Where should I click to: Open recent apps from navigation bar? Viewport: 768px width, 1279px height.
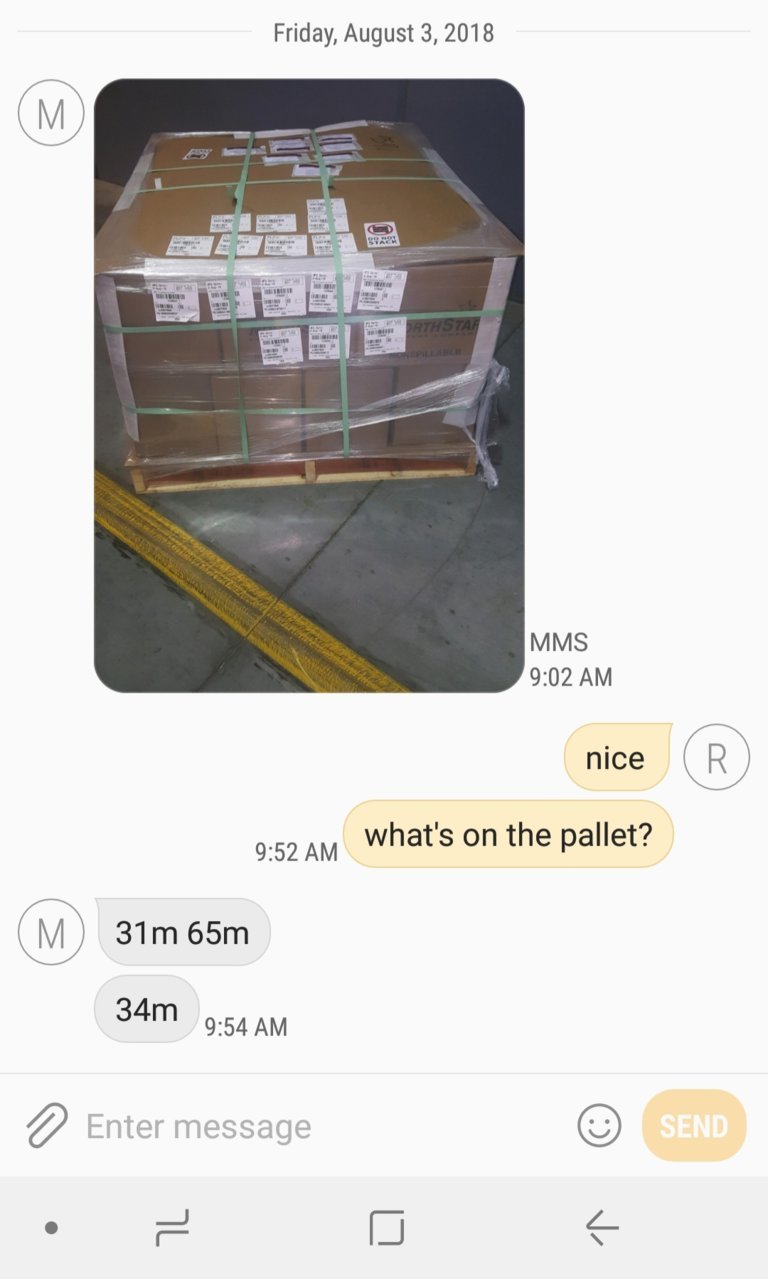[x=172, y=1227]
